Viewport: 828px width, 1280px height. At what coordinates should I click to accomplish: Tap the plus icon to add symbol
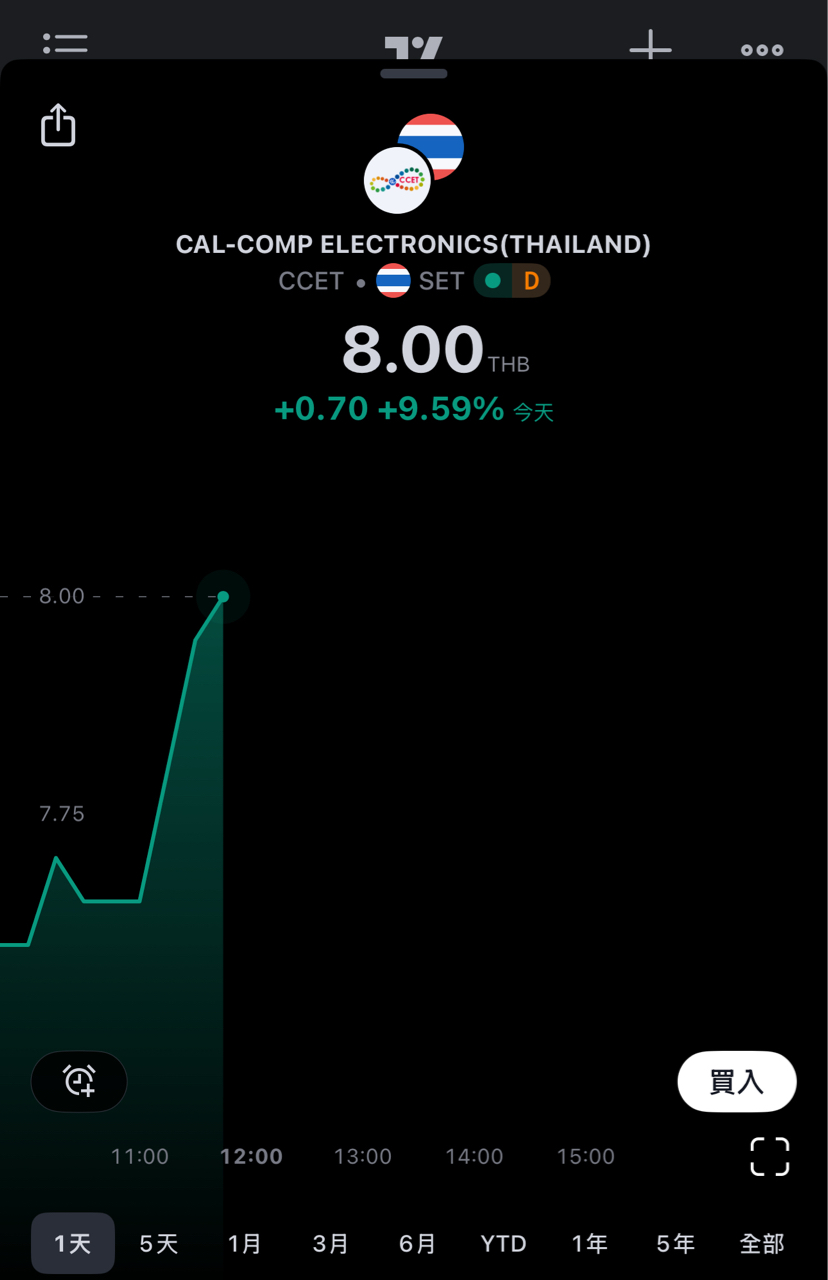tap(650, 45)
